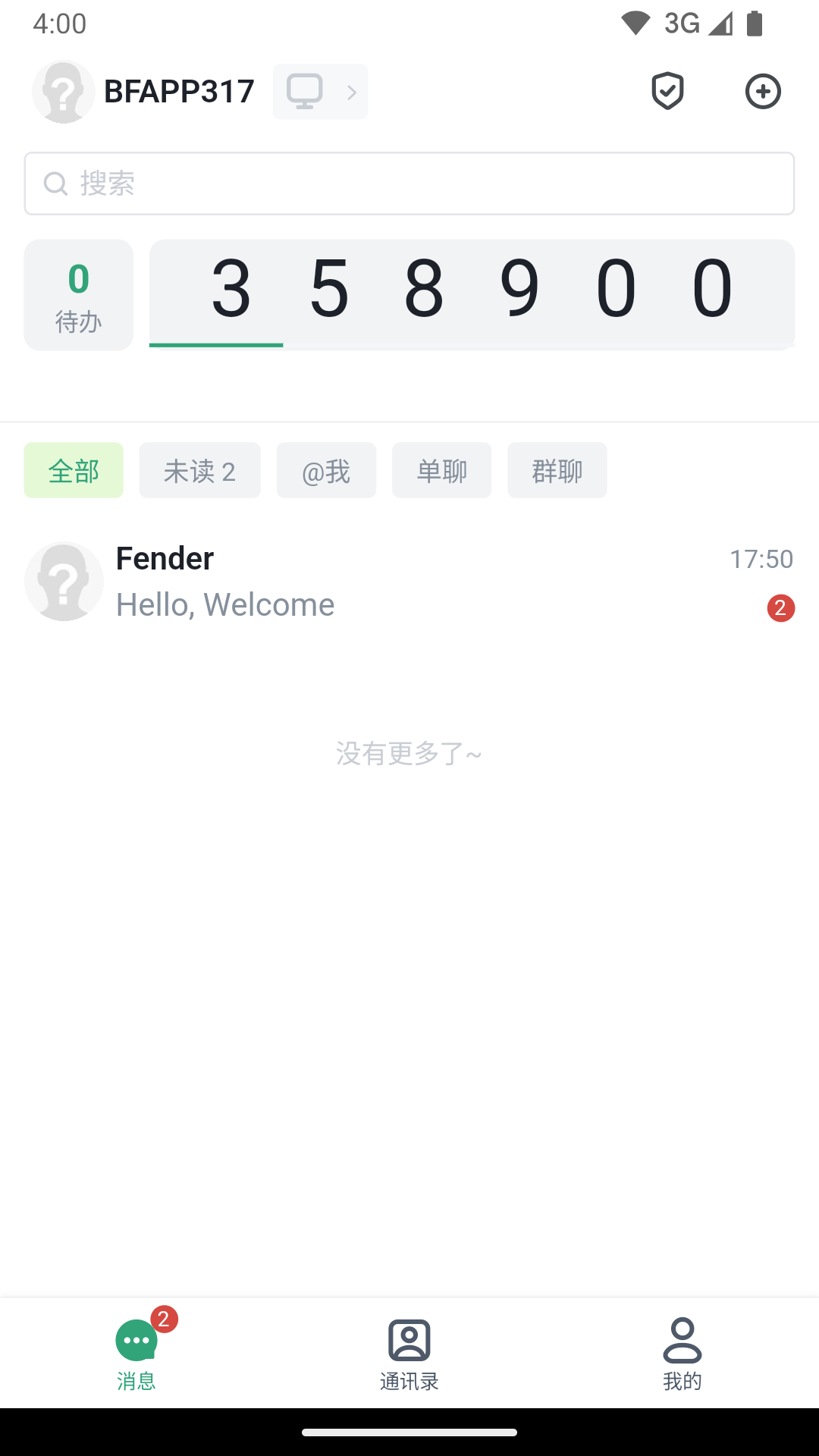Switch to the 群聊 filter

point(557,471)
